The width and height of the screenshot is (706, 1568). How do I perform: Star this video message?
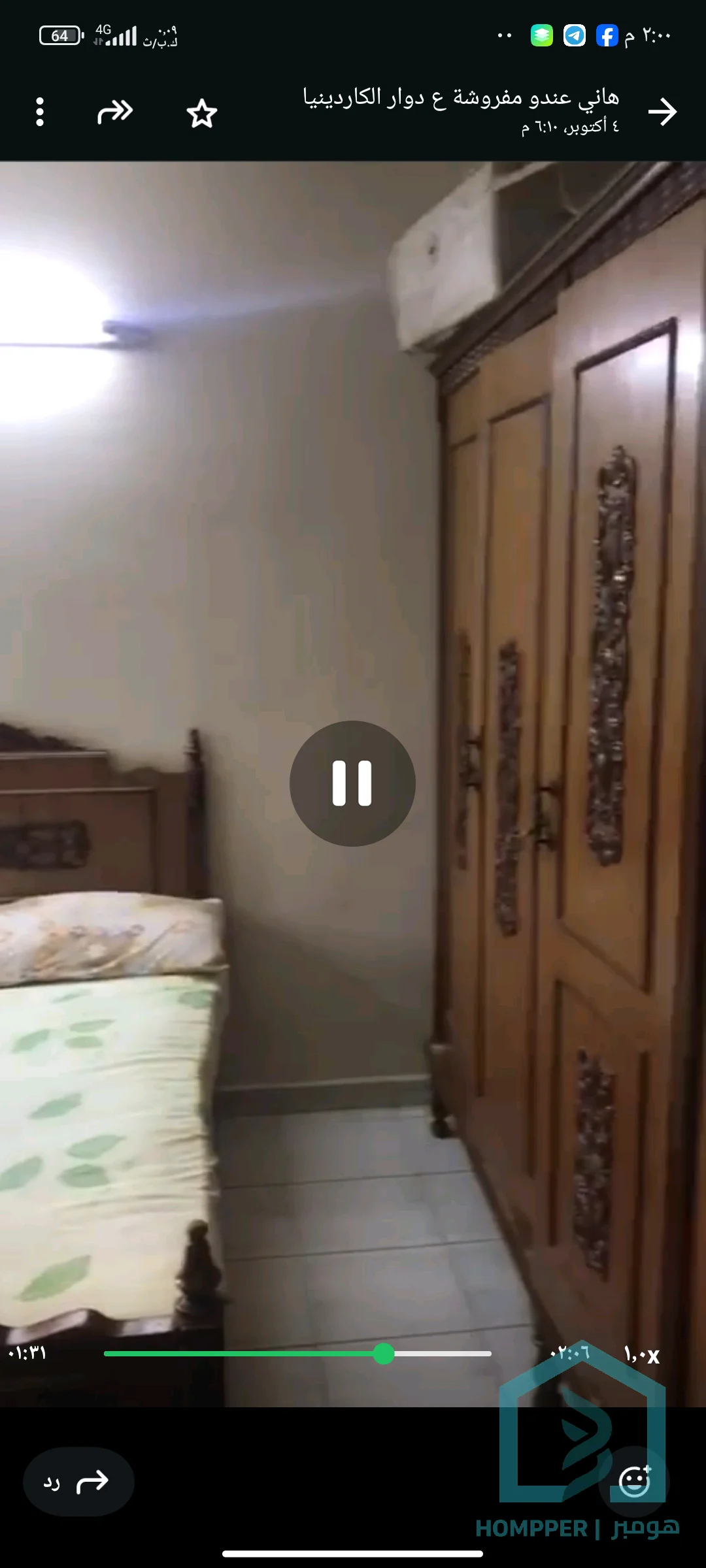[x=201, y=113]
